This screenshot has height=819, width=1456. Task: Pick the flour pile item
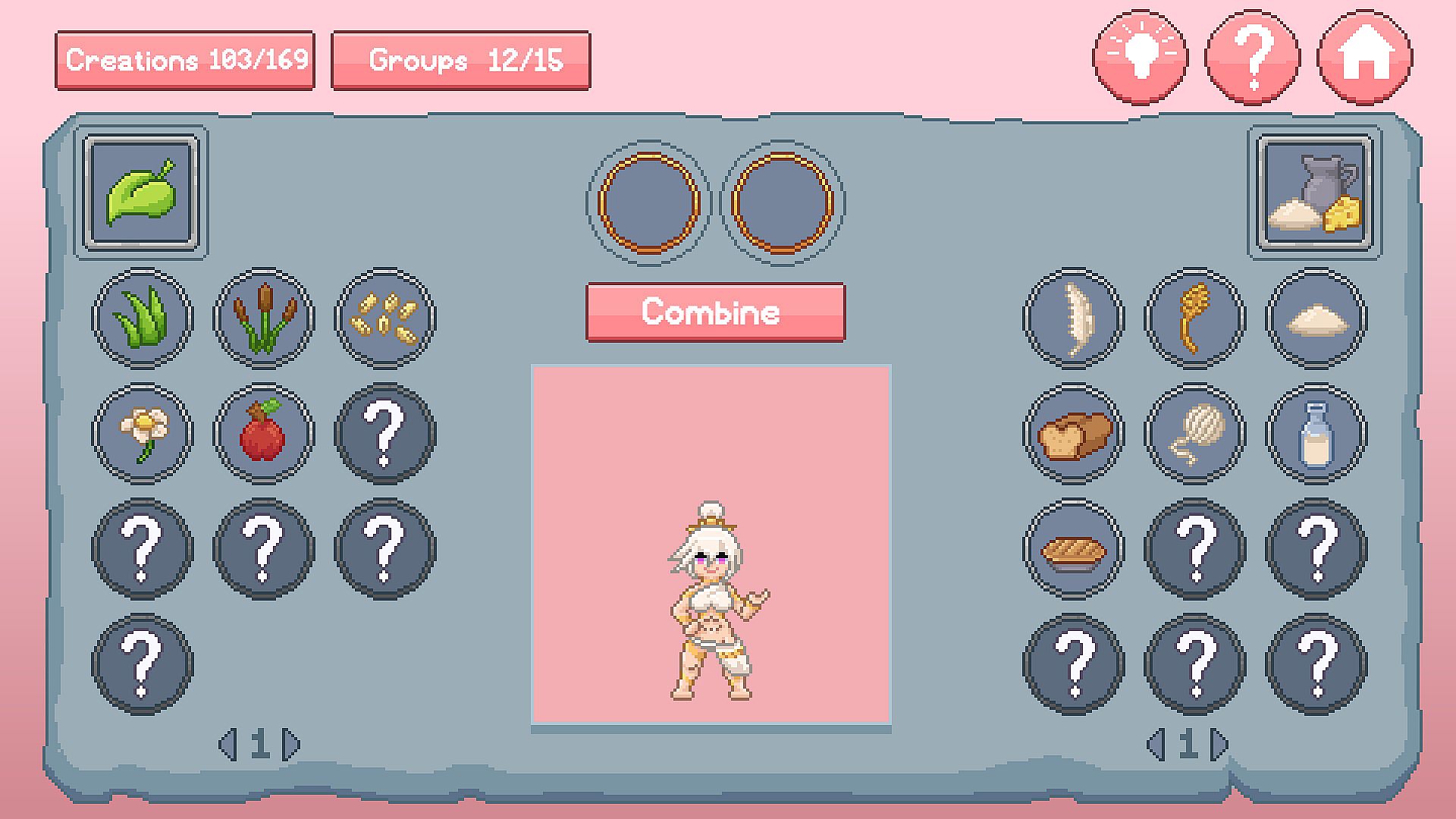click(x=1316, y=318)
